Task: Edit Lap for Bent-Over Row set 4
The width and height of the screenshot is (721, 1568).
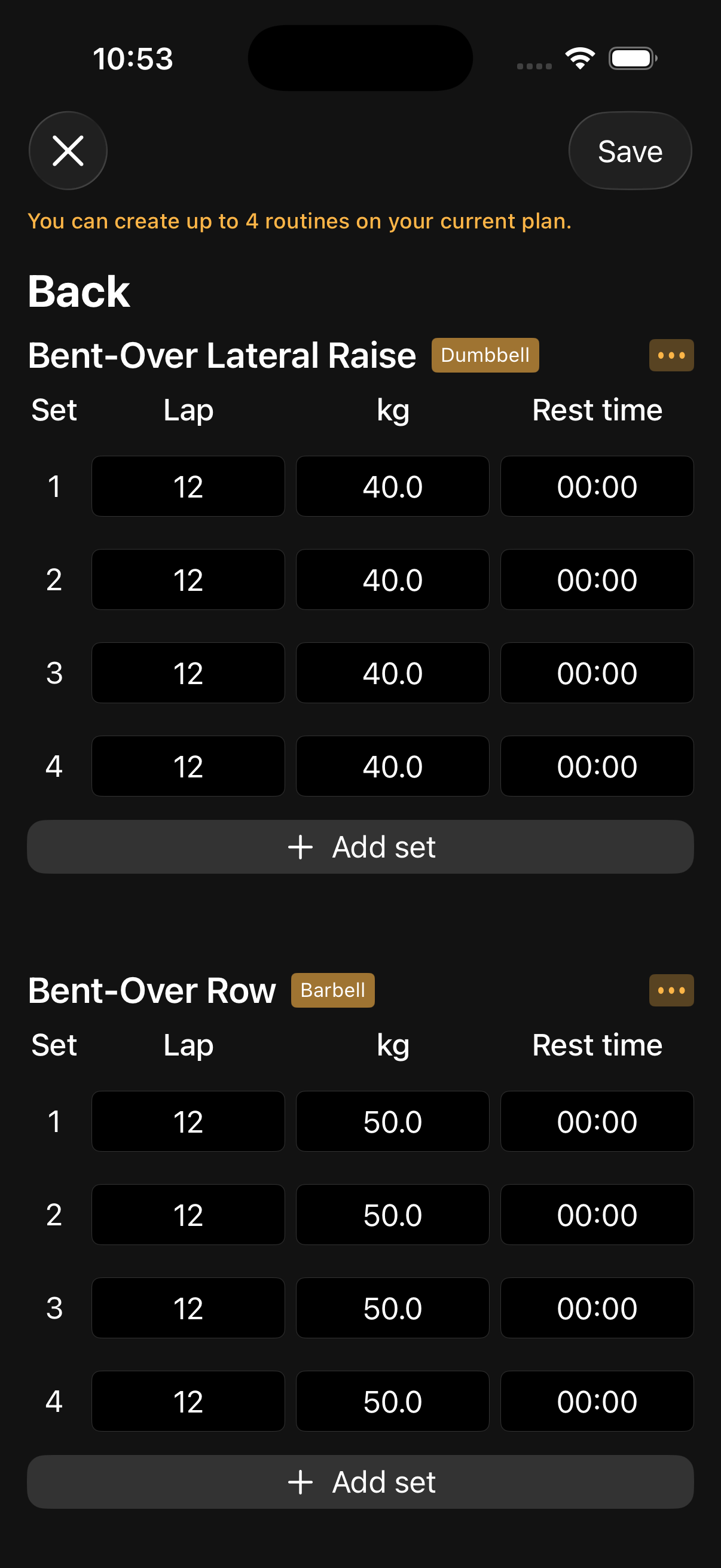Action: pyautogui.click(x=188, y=1401)
